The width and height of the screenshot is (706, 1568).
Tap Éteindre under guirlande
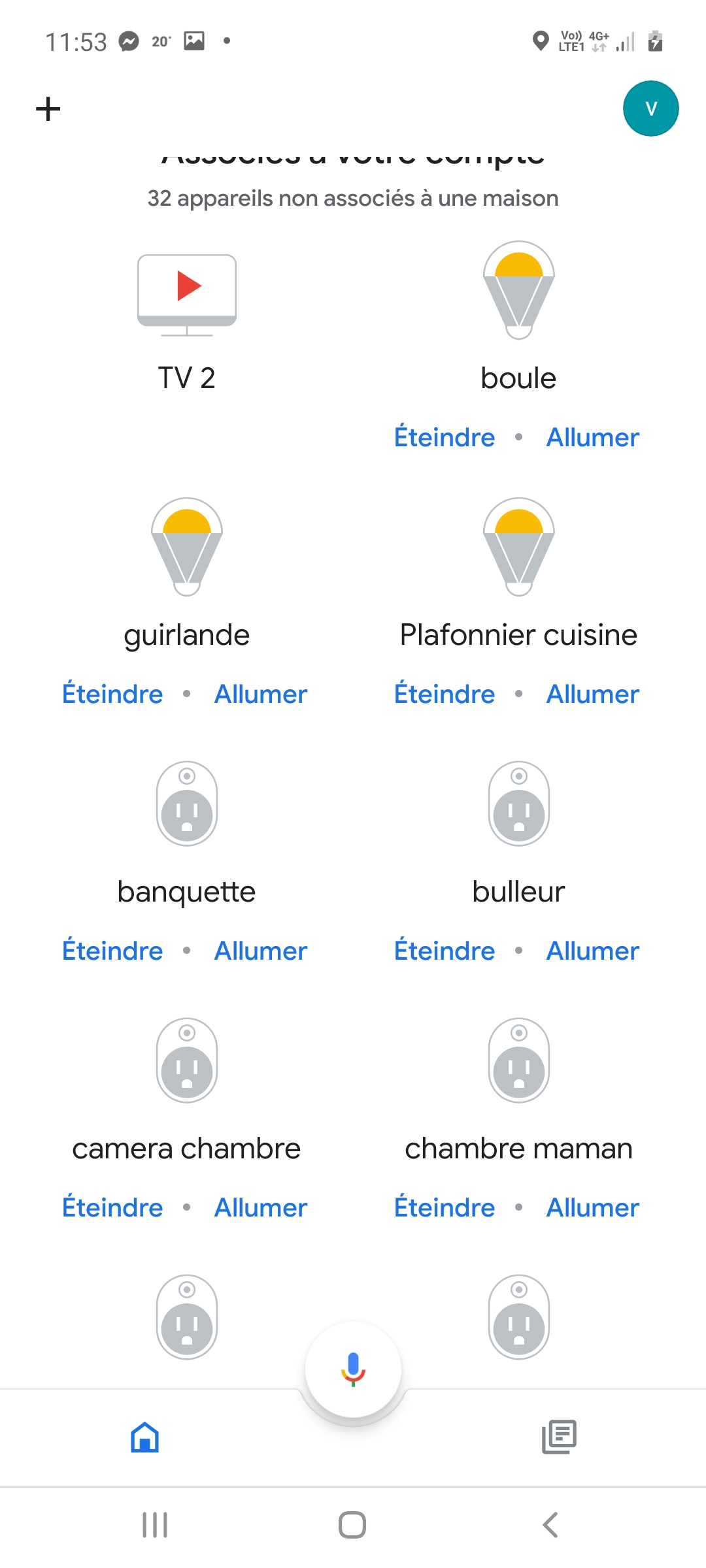pos(112,694)
